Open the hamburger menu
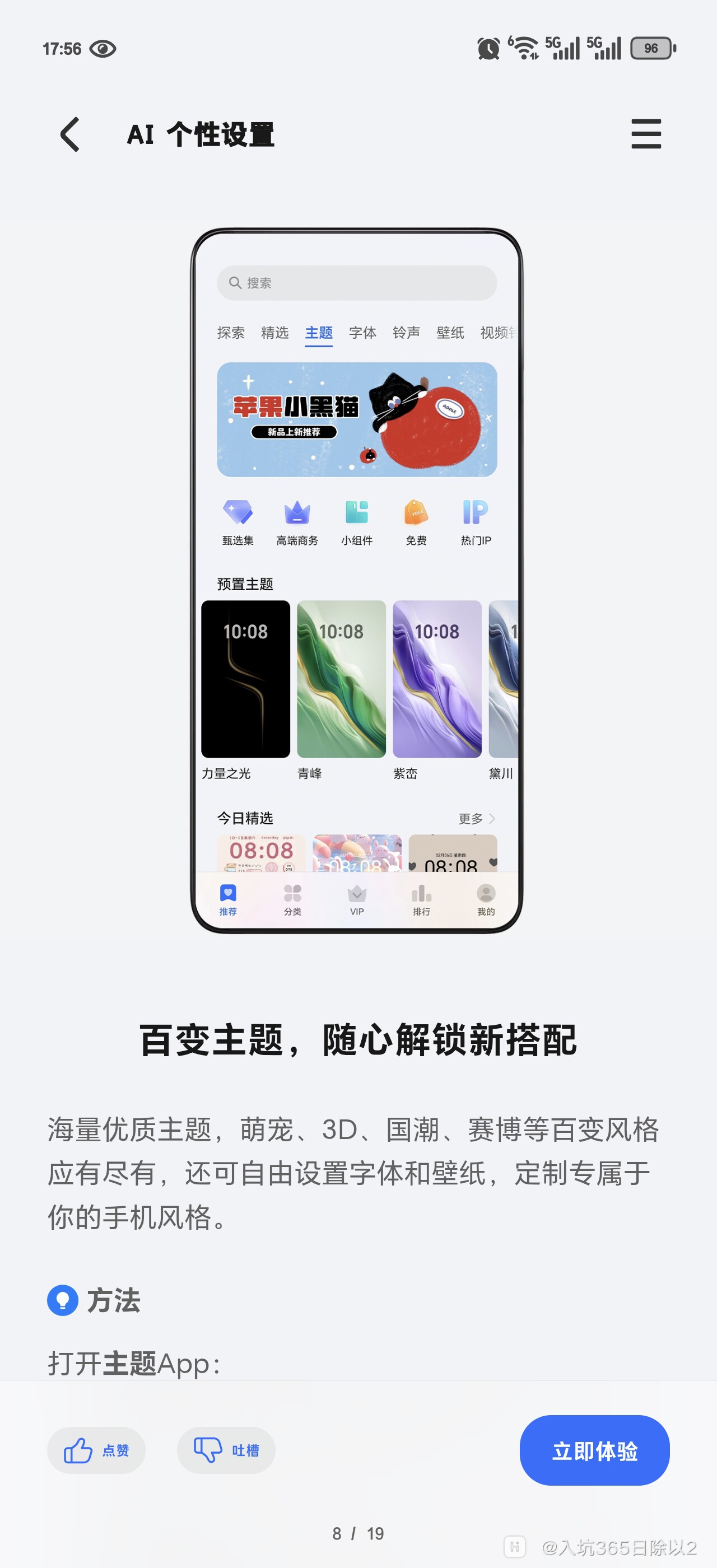Image resolution: width=717 pixels, height=1568 pixels. click(646, 134)
